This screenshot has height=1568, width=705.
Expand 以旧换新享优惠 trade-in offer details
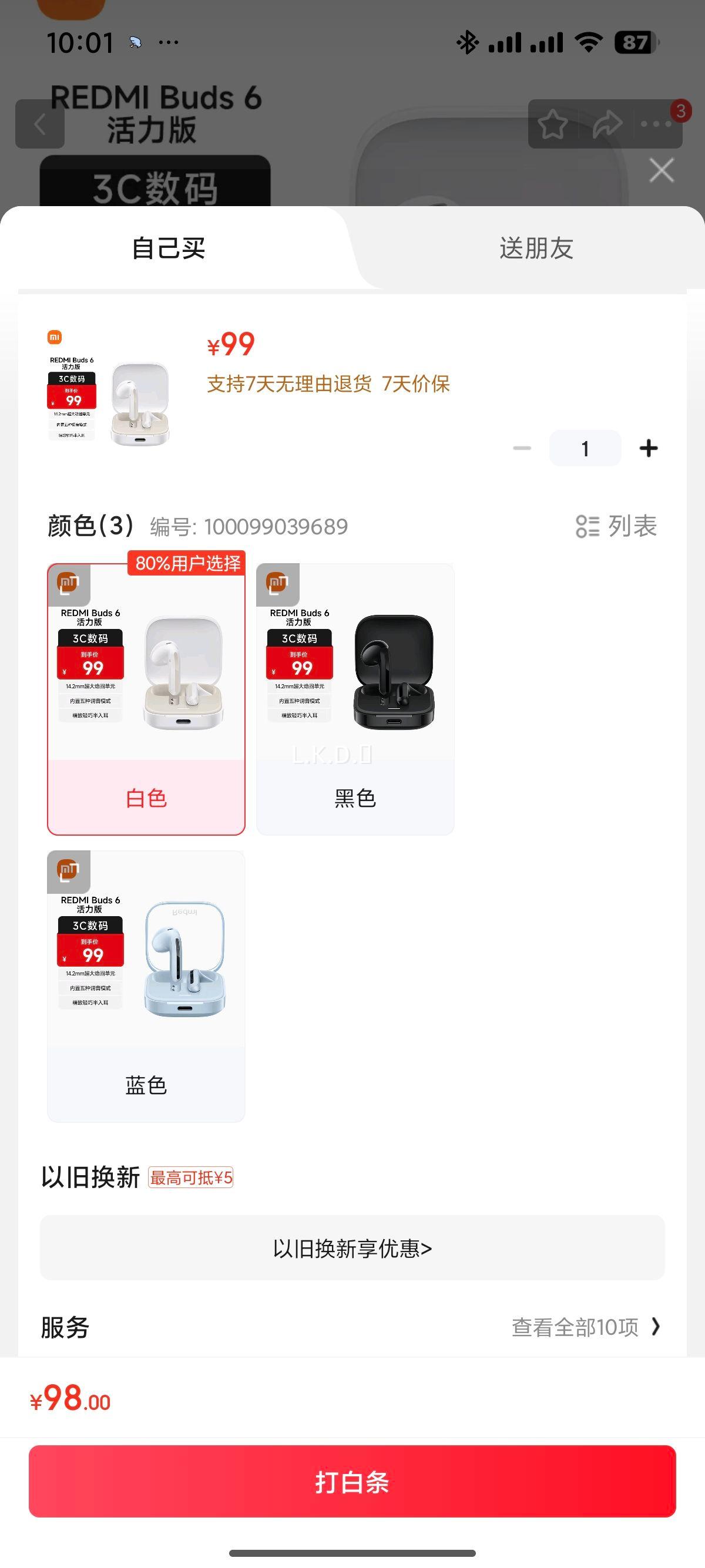(352, 1249)
